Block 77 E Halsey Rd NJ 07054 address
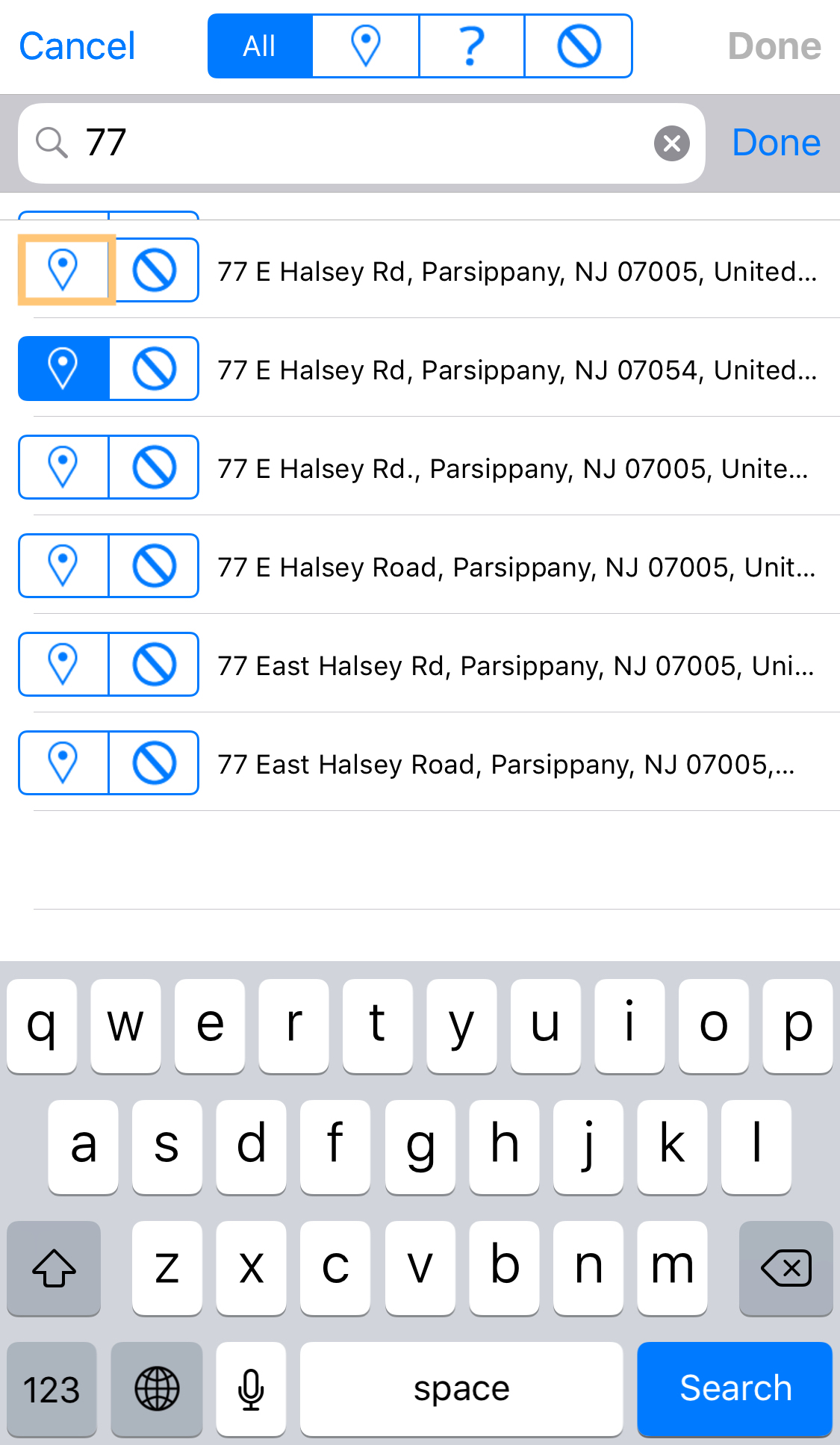 coord(155,369)
